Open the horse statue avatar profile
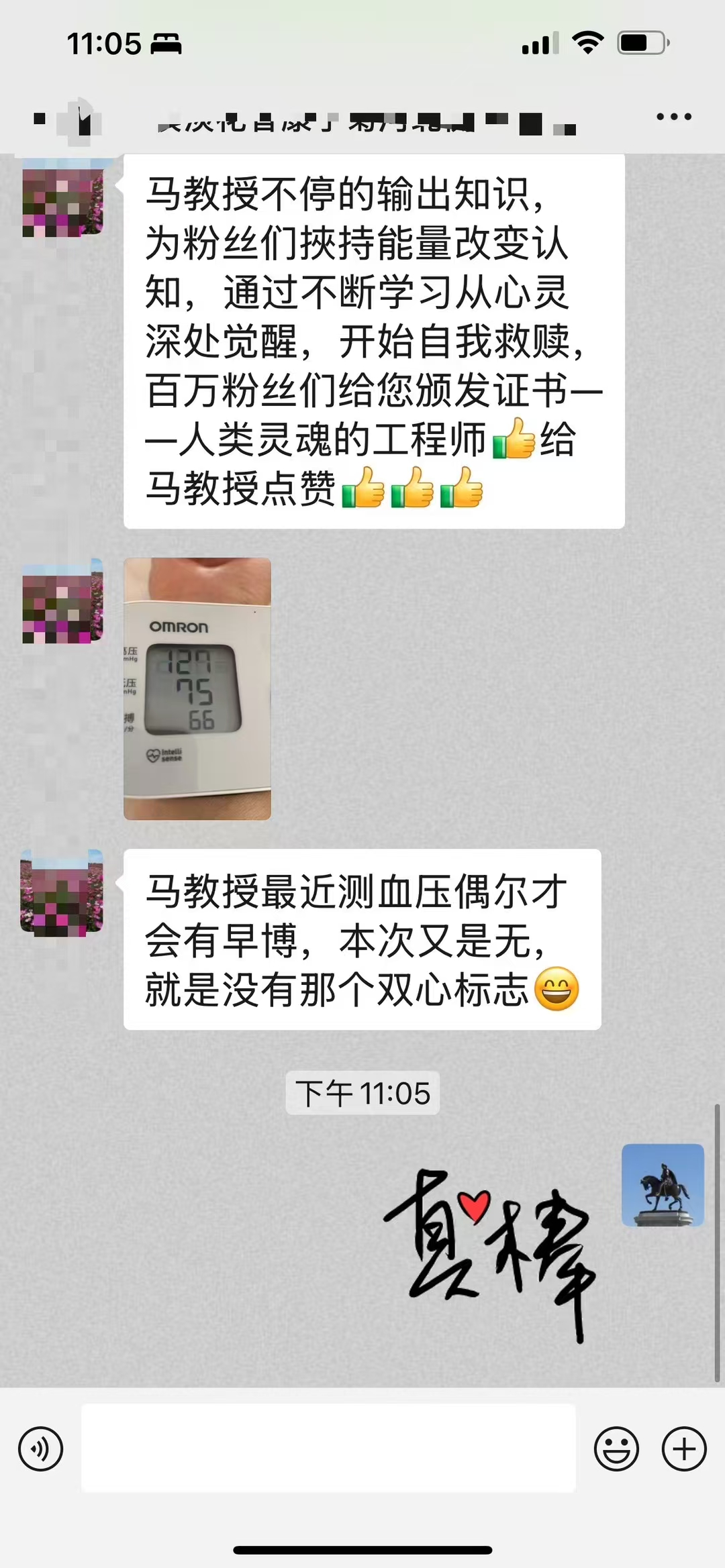 click(x=663, y=1185)
